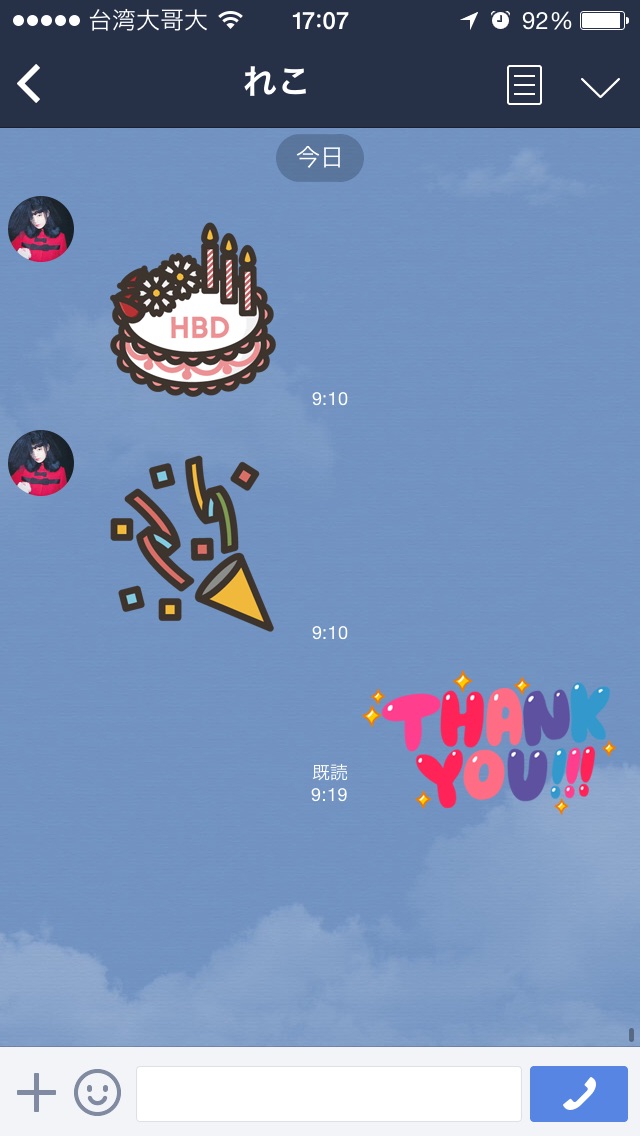Tap the HBD birthday cake sticker

[193, 309]
